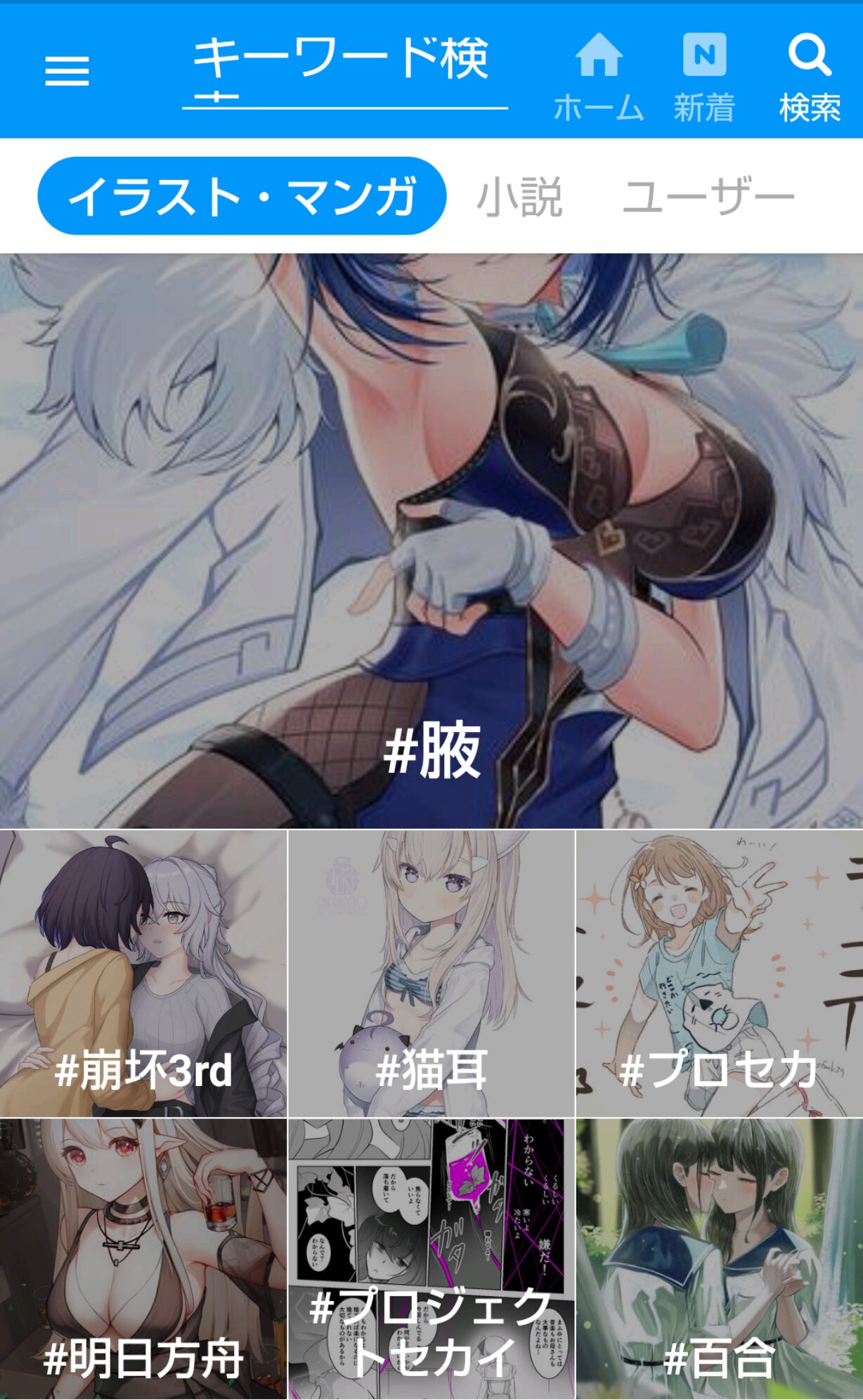Open the #プロジェクトセカイ tag tile
Screen dimensions: 863x1400
[431, 1259]
